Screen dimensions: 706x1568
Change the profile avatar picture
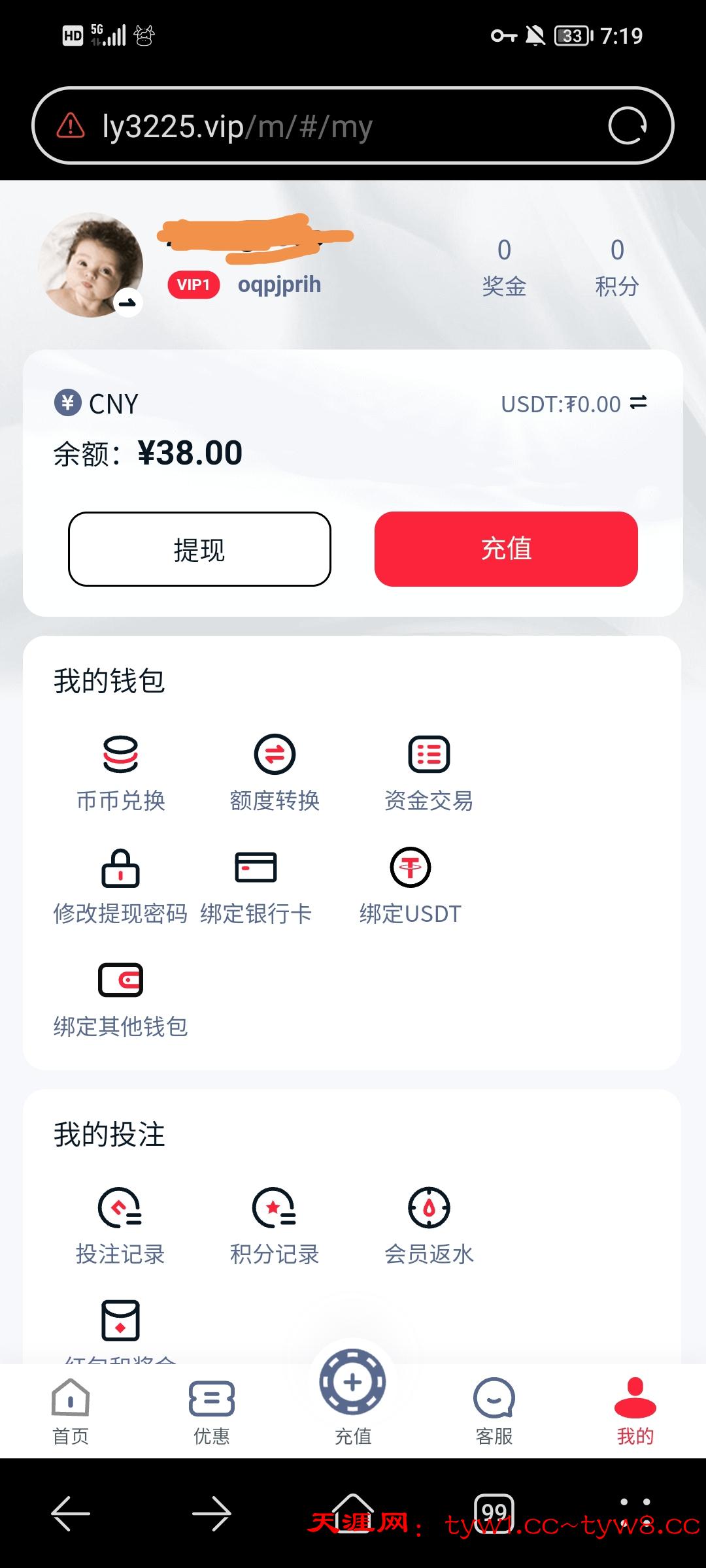(90, 265)
